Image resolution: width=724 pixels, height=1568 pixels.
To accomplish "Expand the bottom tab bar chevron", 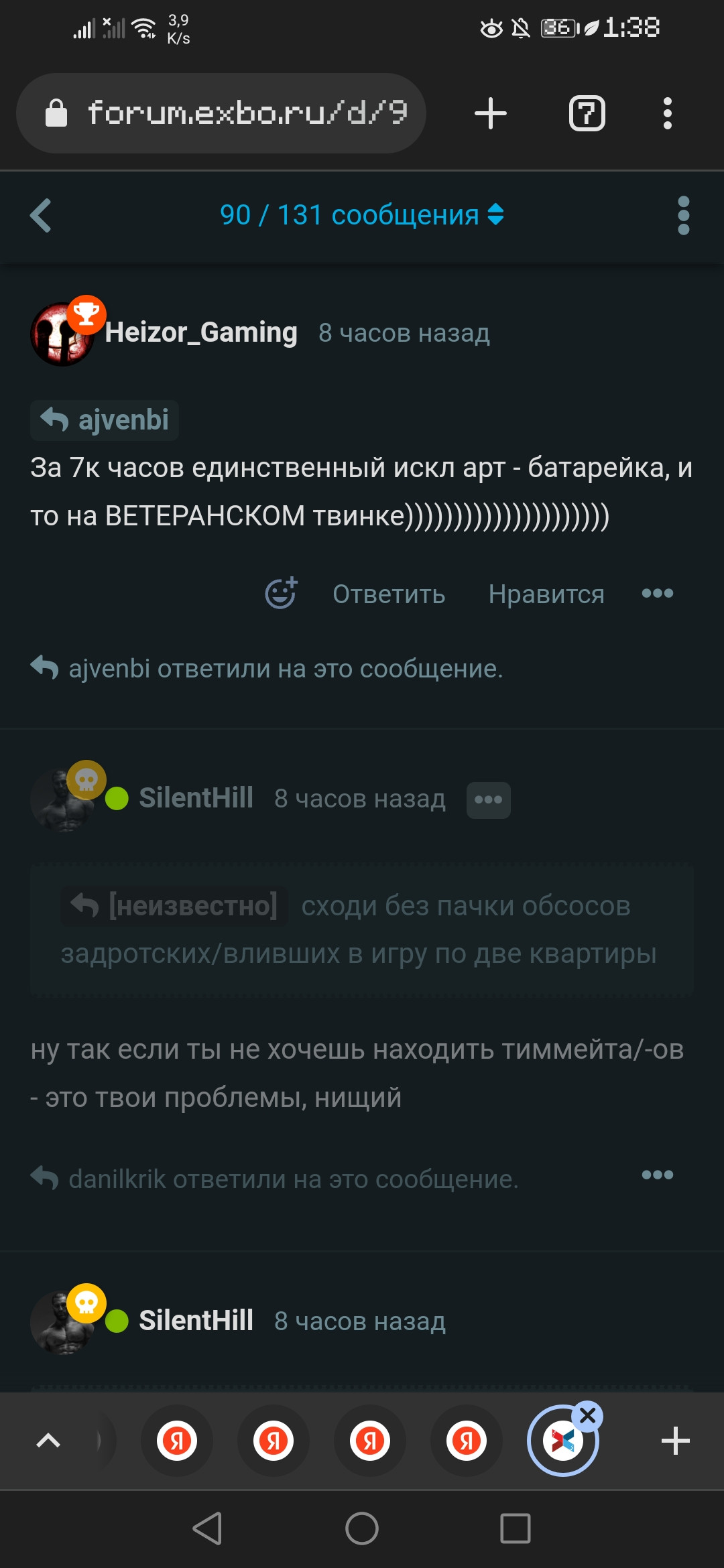I will click(x=48, y=1441).
